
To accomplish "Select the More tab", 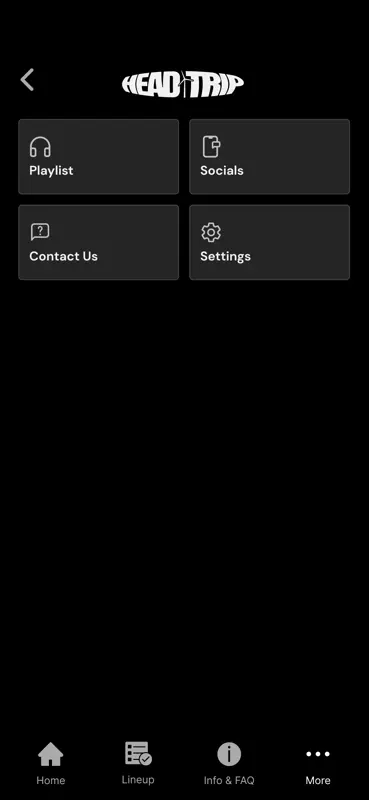I will click(318, 763).
